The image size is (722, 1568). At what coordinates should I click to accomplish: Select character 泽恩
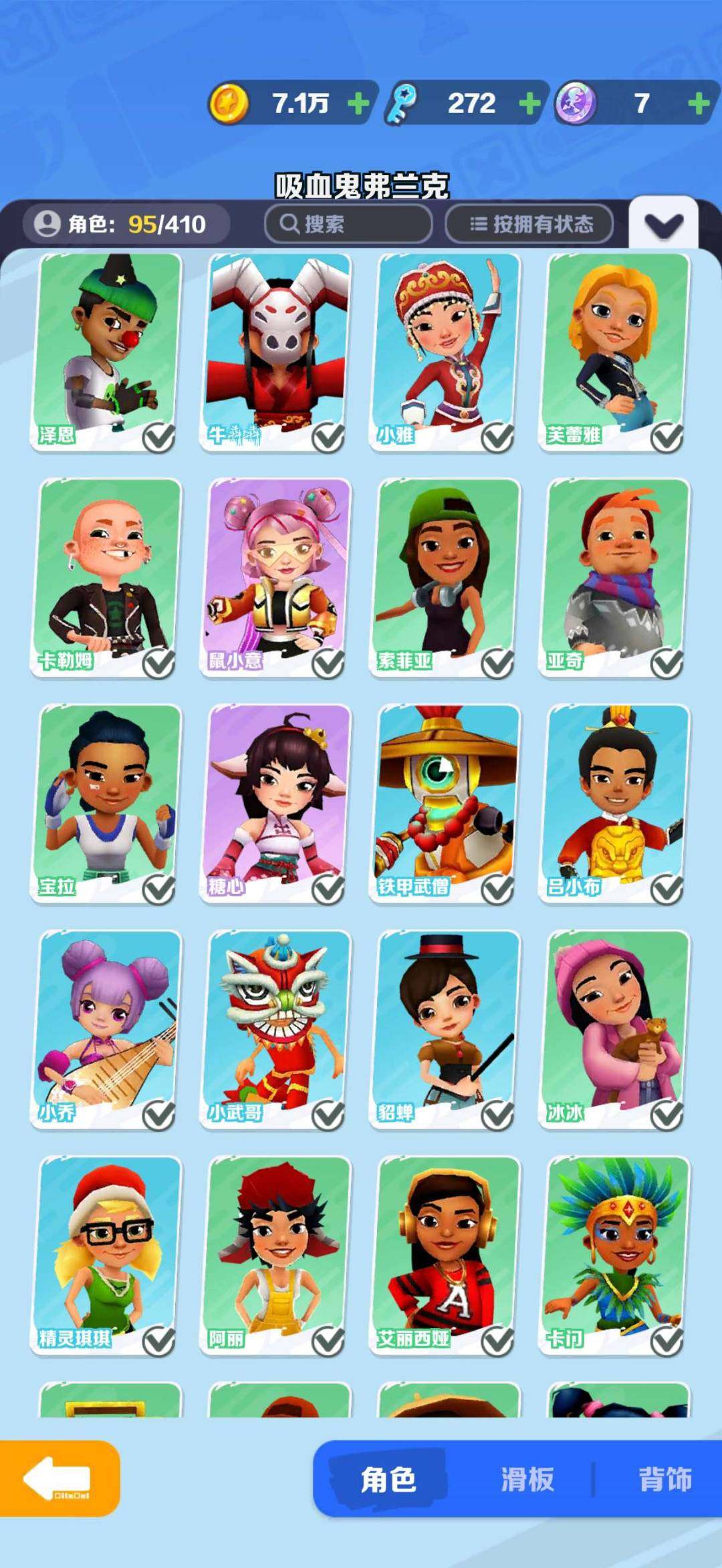107,351
